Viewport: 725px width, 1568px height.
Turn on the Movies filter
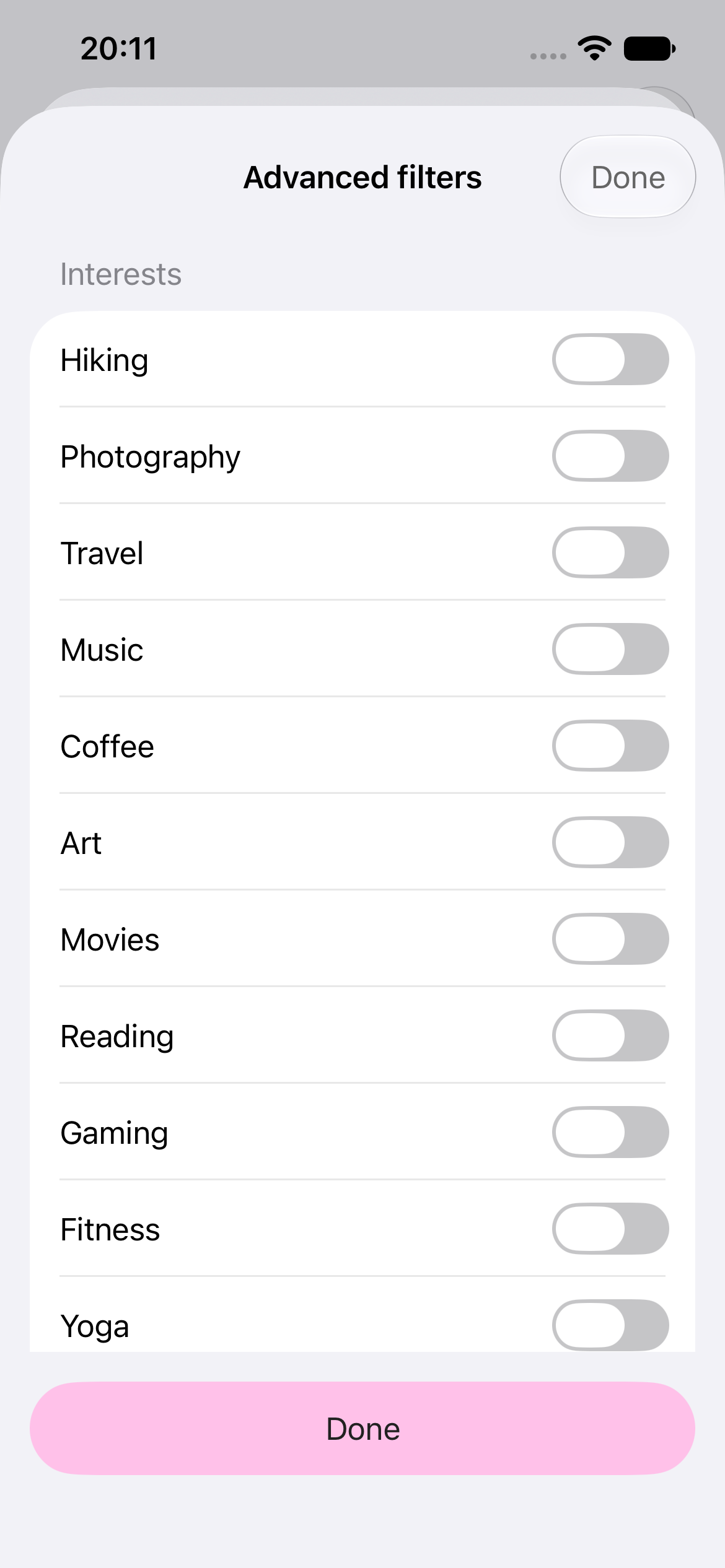[x=610, y=939]
